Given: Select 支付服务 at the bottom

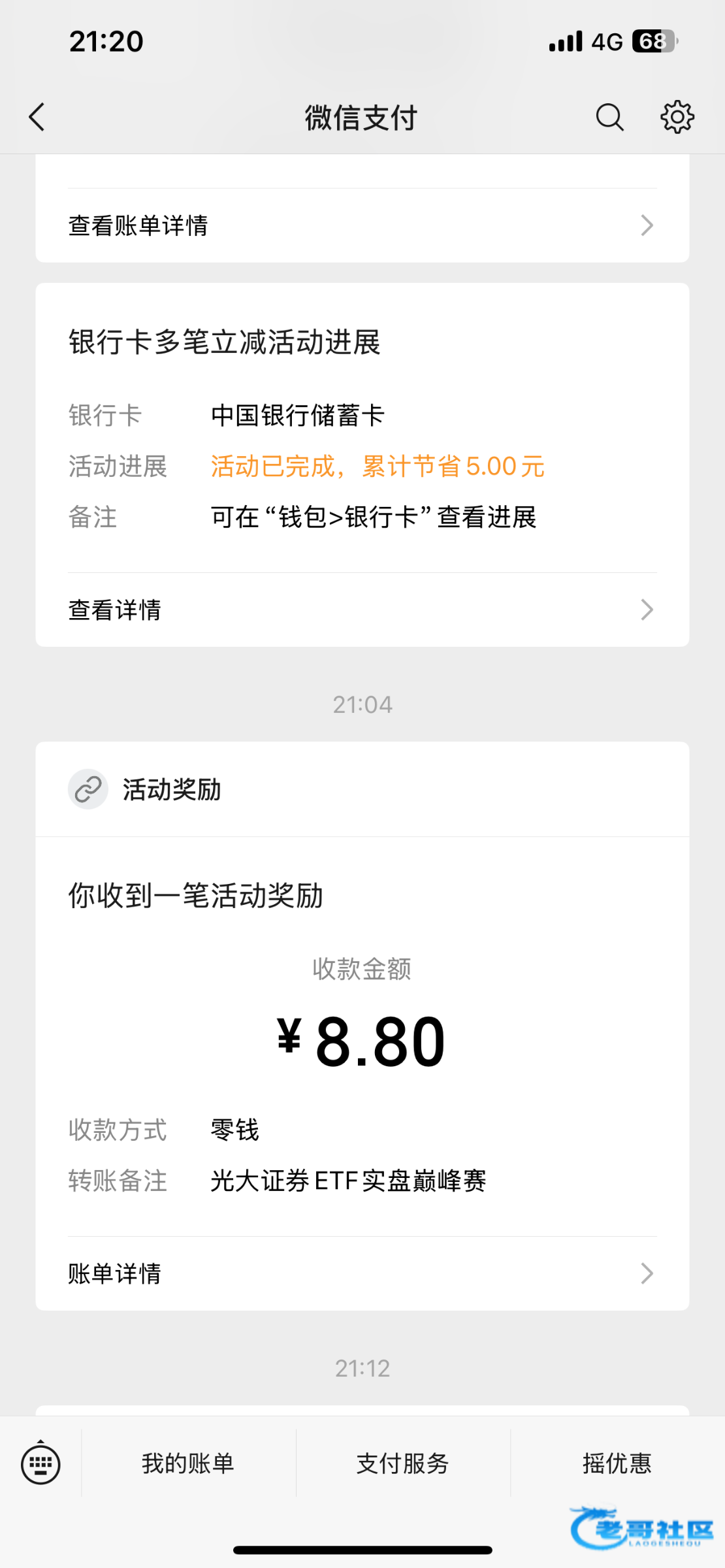Looking at the screenshot, I should click(402, 1463).
